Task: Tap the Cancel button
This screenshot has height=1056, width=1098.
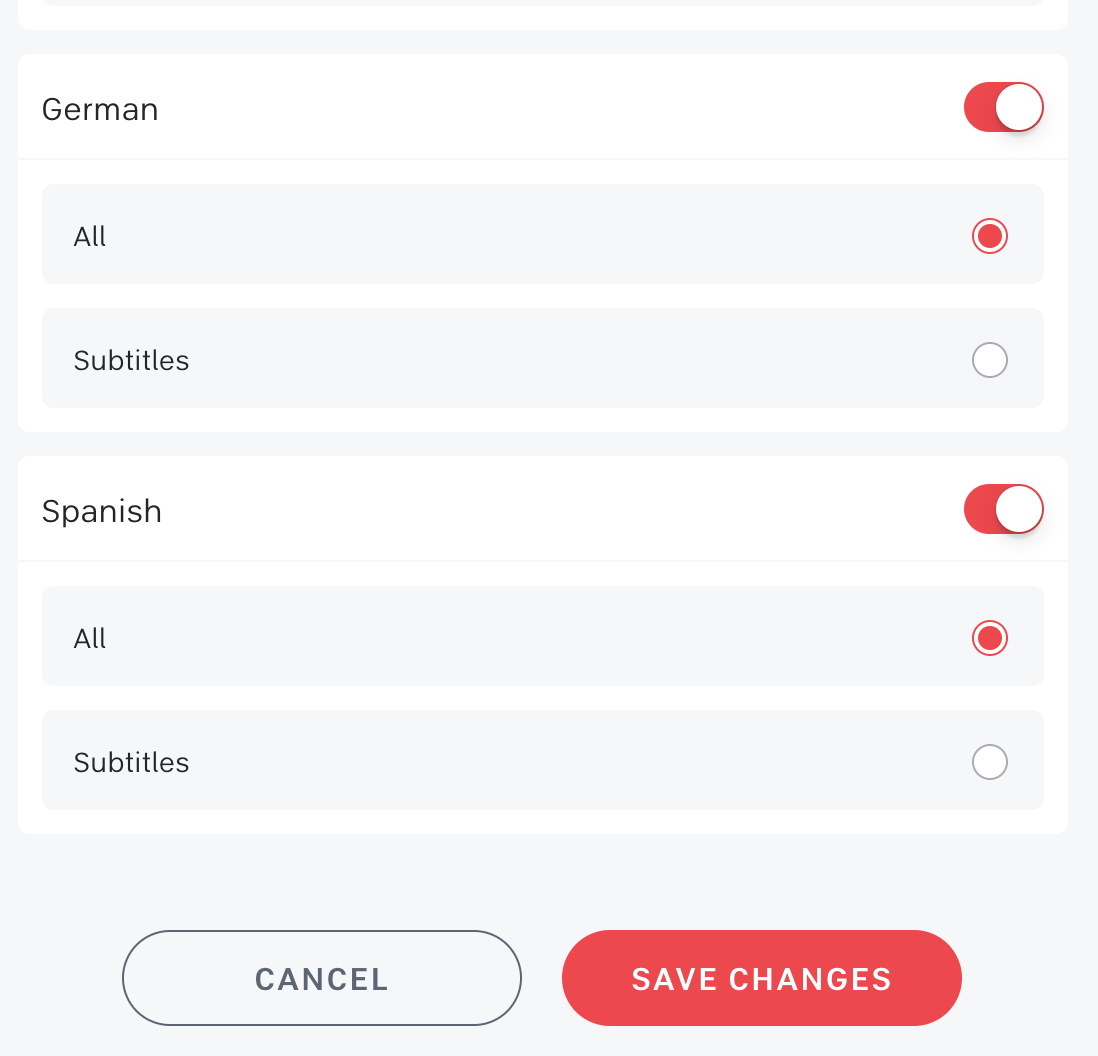Action: pyautogui.click(x=322, y=978)
